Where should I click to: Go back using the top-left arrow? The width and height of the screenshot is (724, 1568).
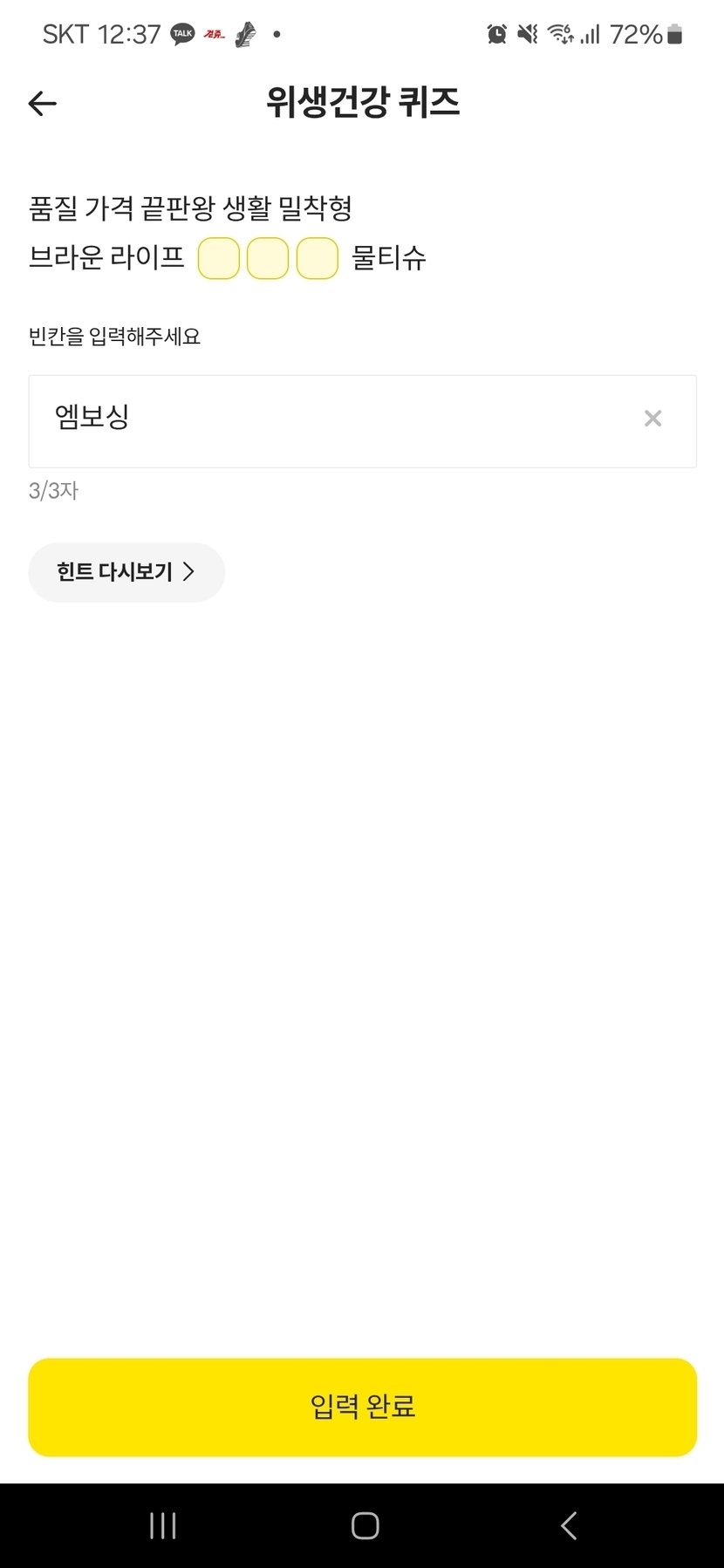pyautogui.click(x=42, y=104)
